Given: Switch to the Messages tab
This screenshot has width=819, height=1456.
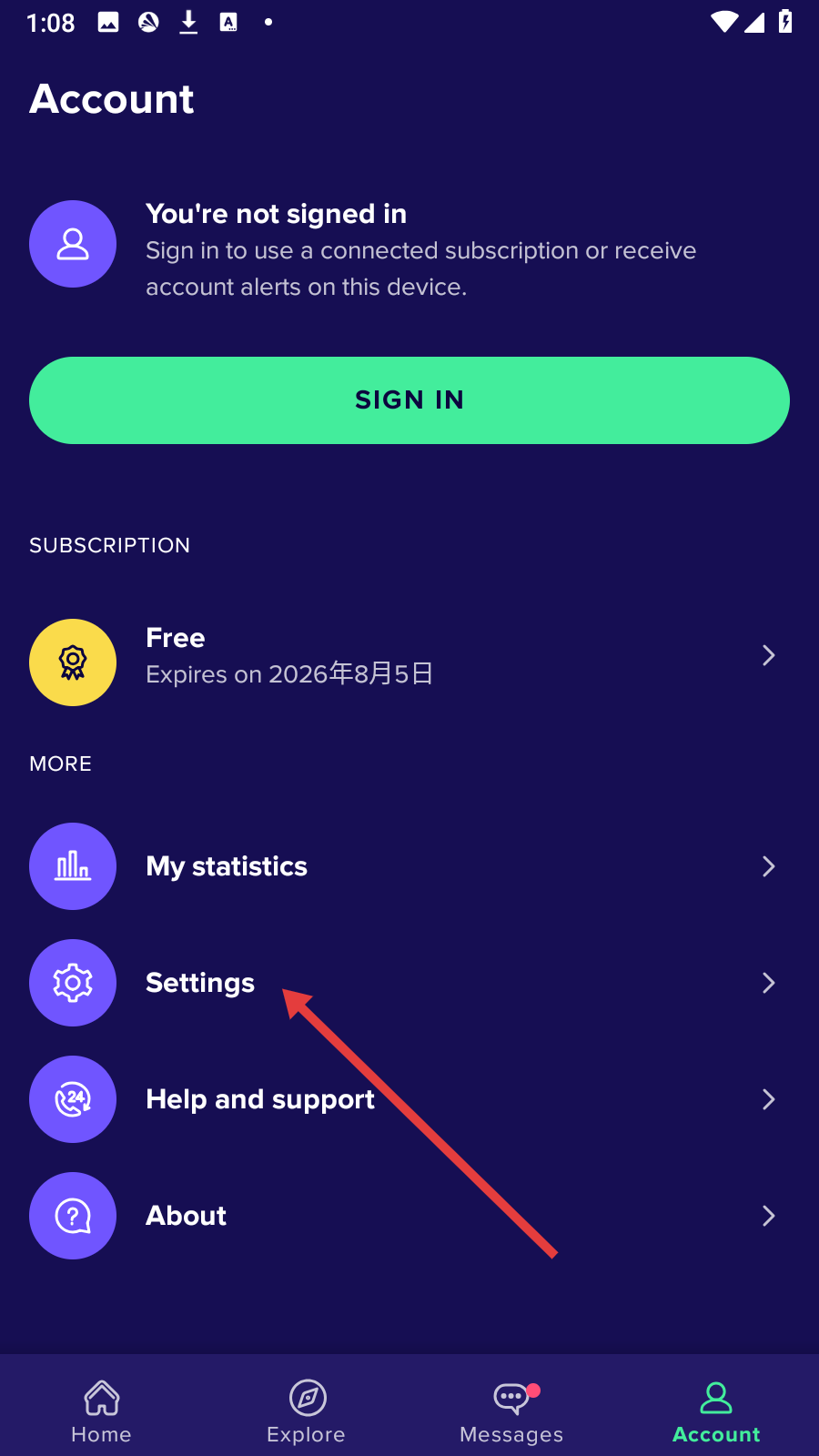Looking at the screenshot, I should (511, 1409).
